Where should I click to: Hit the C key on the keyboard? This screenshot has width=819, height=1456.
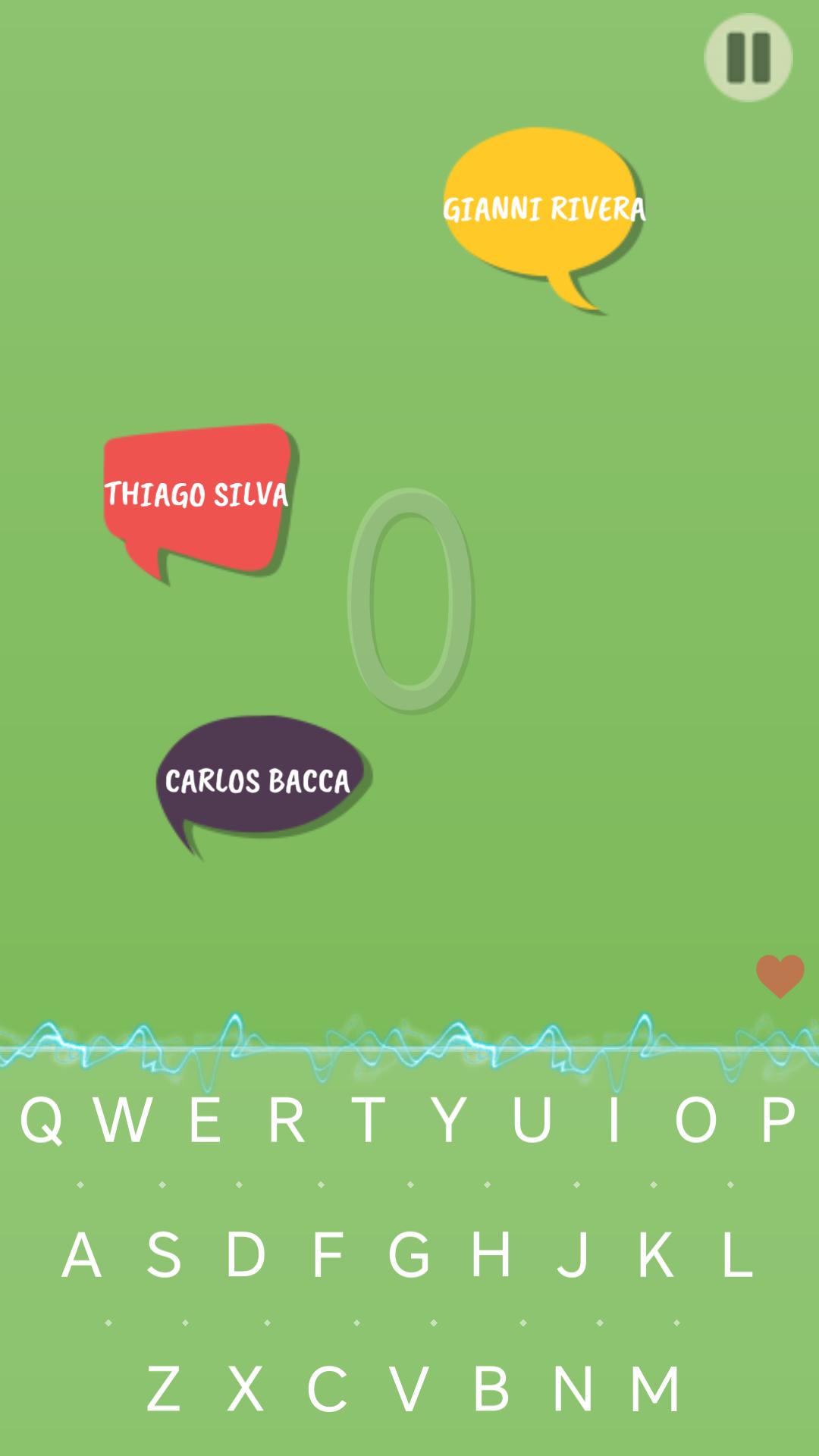point(328,1389)
